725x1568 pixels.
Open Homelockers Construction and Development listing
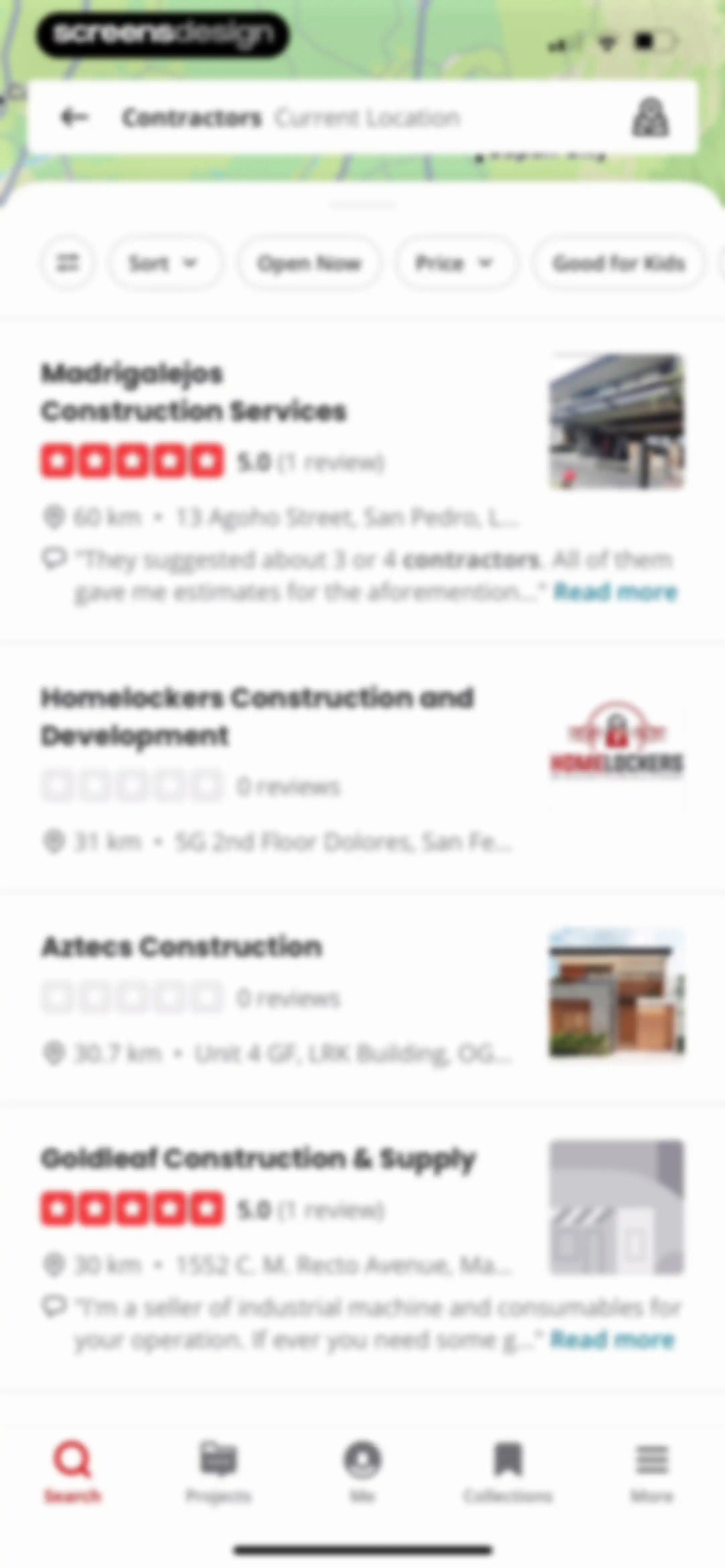257,717
